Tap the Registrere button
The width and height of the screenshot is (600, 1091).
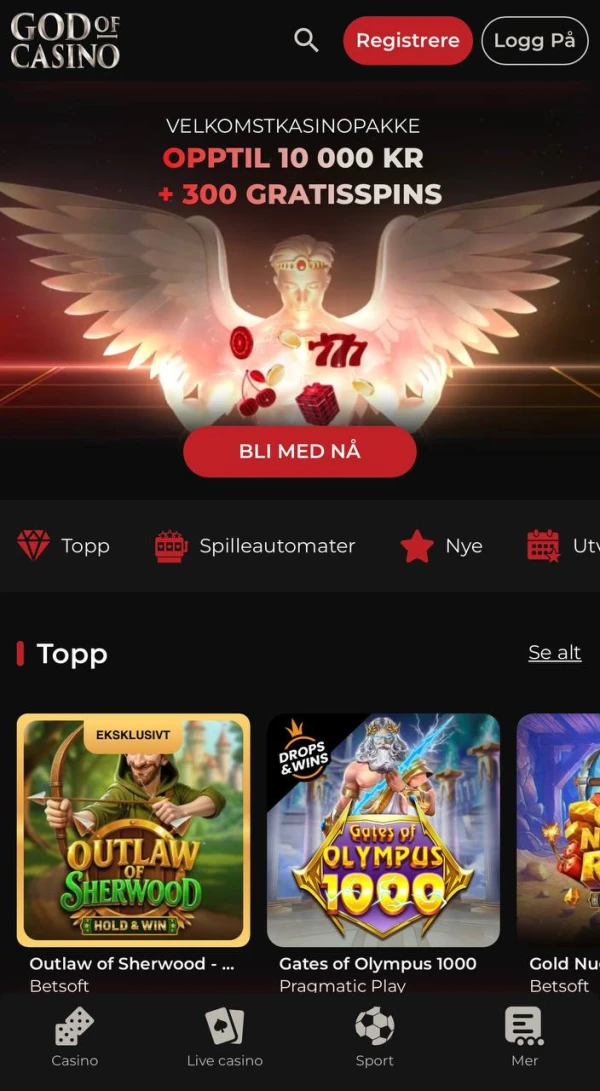coord(407,41)
